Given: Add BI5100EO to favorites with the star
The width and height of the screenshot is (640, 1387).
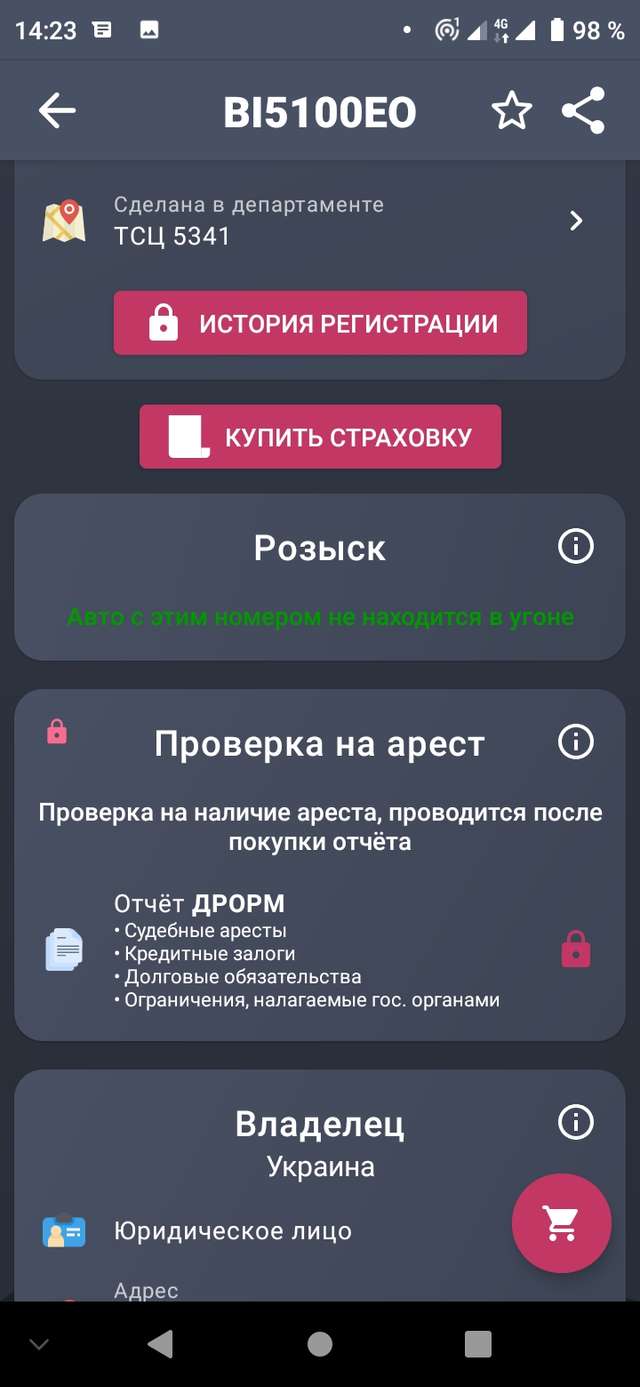Looking at the screenshot, I should tap(512, 111).
